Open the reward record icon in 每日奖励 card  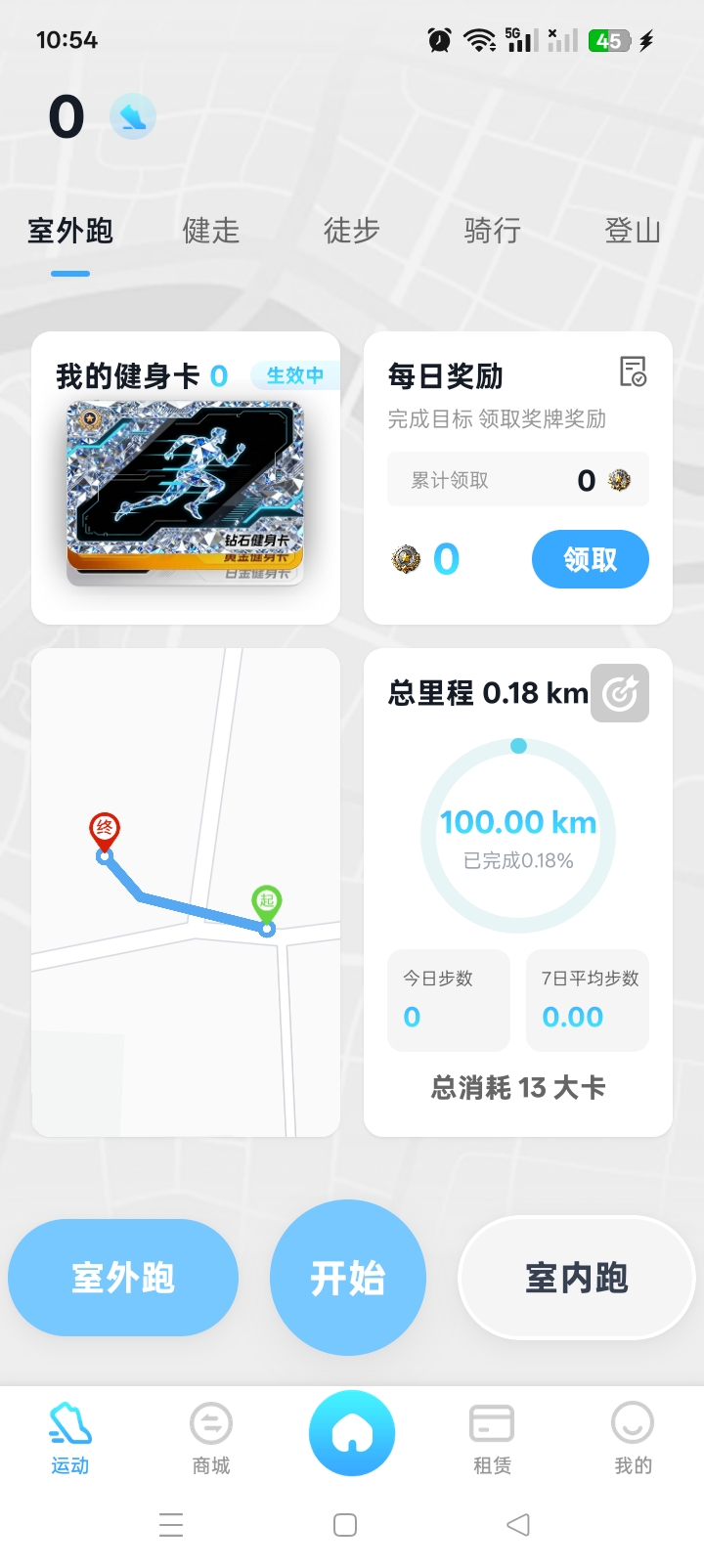[632, 372]
